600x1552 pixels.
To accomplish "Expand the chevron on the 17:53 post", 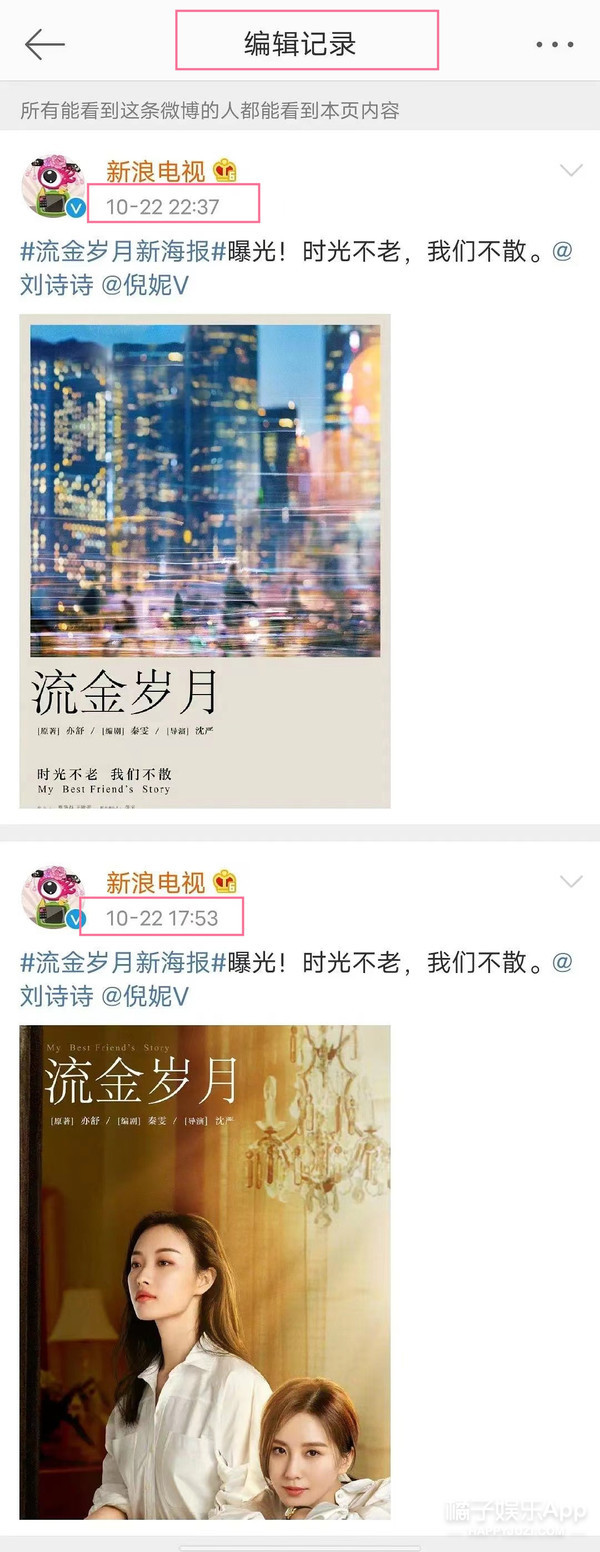I will [570, 881].
